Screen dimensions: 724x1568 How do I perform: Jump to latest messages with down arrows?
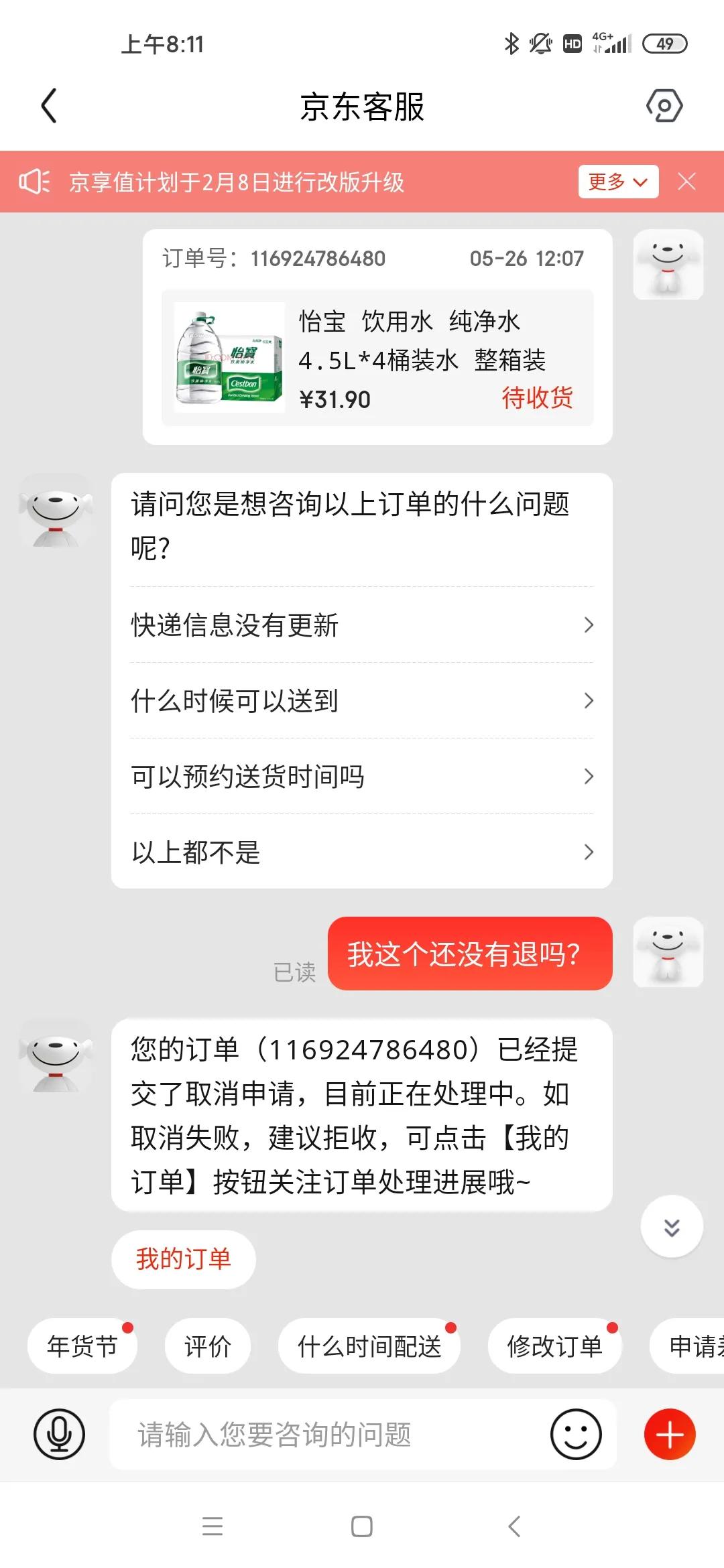tap(672, 1227)
